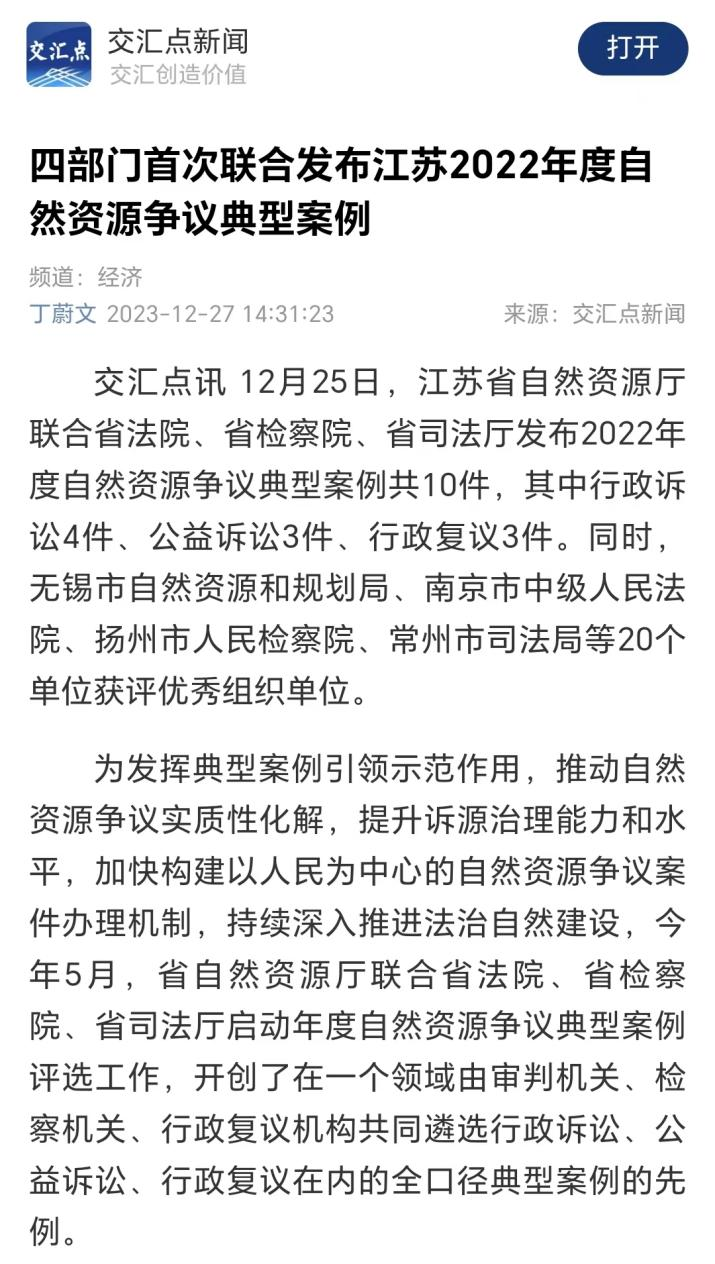The image size is (715, 1264).
Task: Tap the 打开 button to open the app
Action: click(x=633, y=49)
